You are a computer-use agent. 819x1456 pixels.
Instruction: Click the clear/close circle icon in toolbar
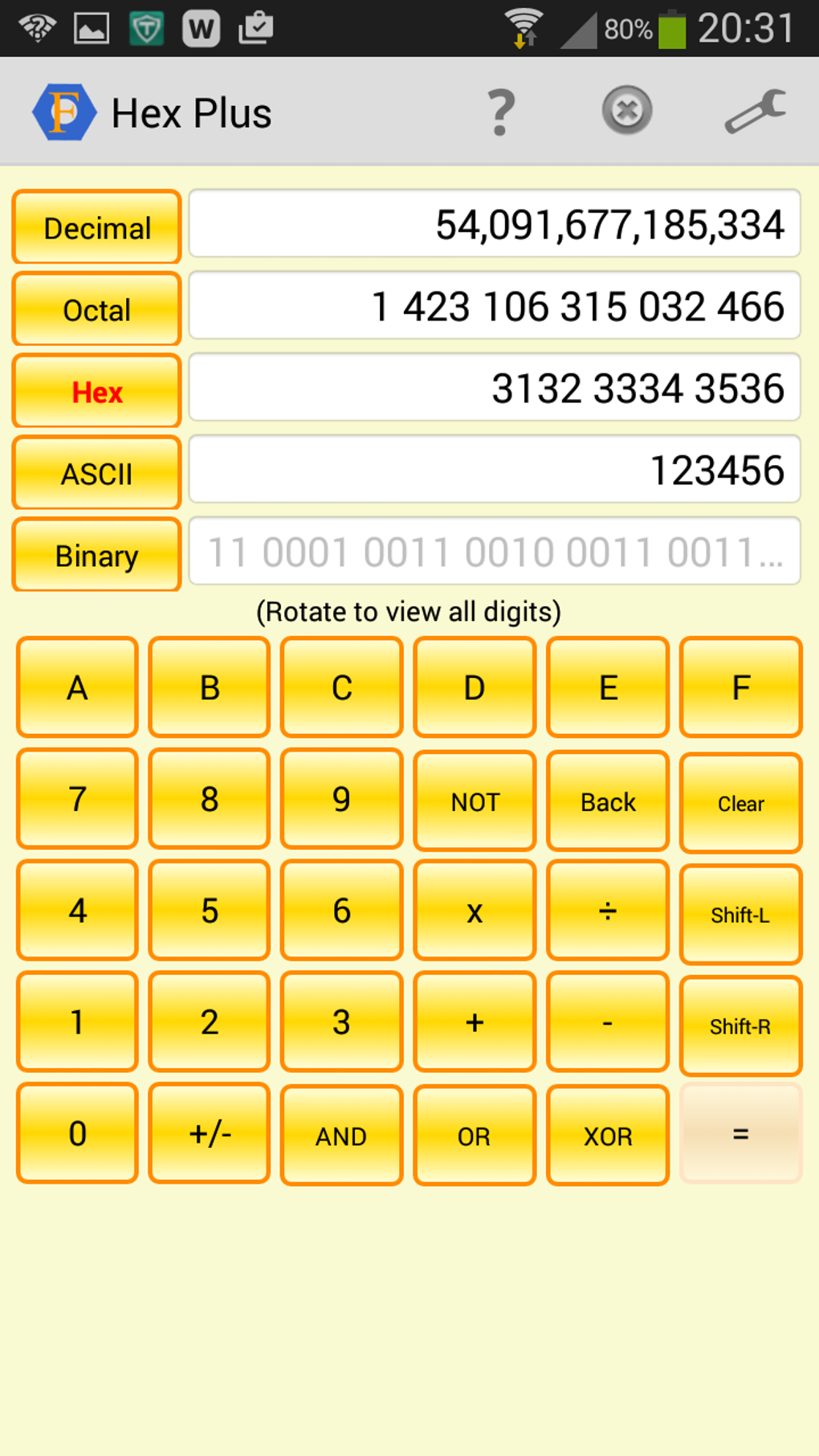click(627, 112)
